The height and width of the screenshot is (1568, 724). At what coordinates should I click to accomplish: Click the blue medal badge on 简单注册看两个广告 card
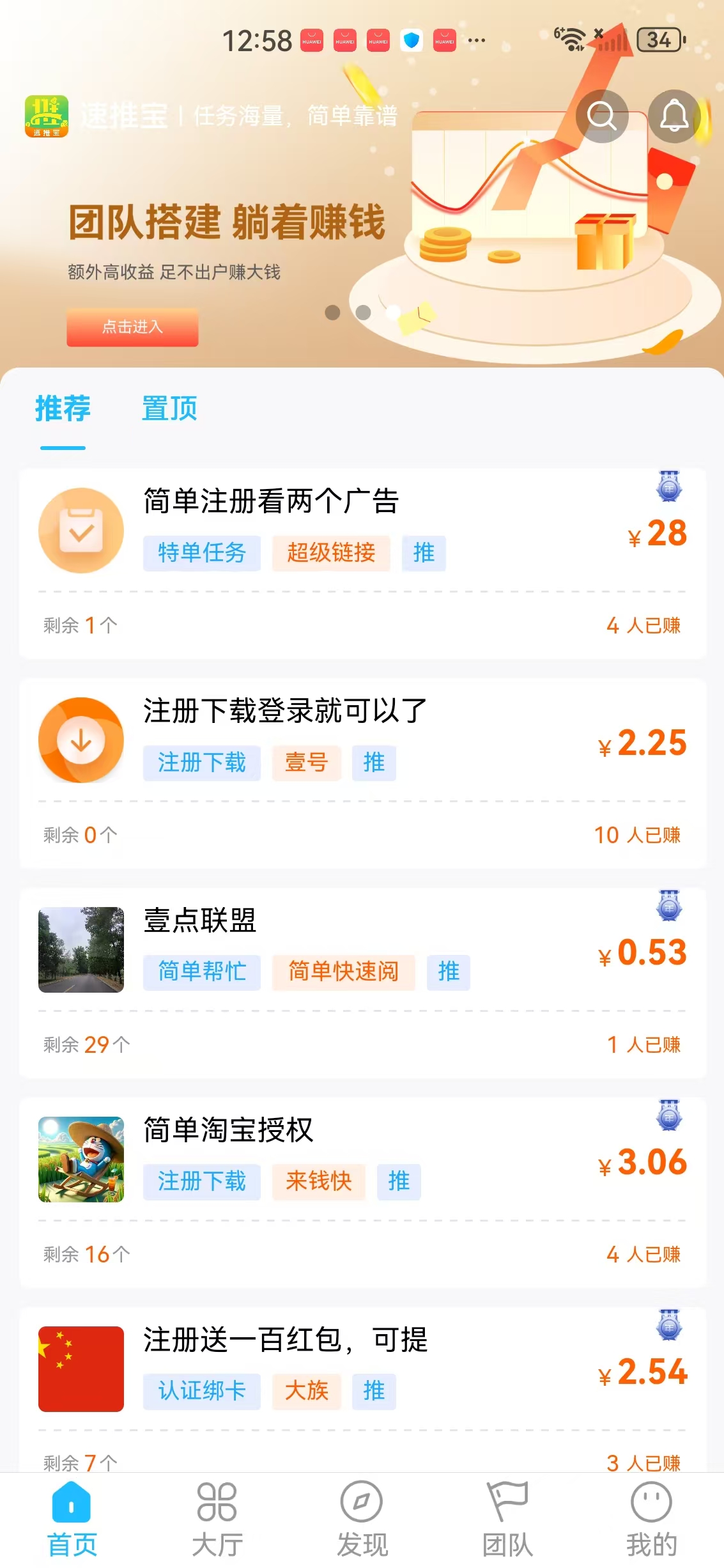[669, 487]
